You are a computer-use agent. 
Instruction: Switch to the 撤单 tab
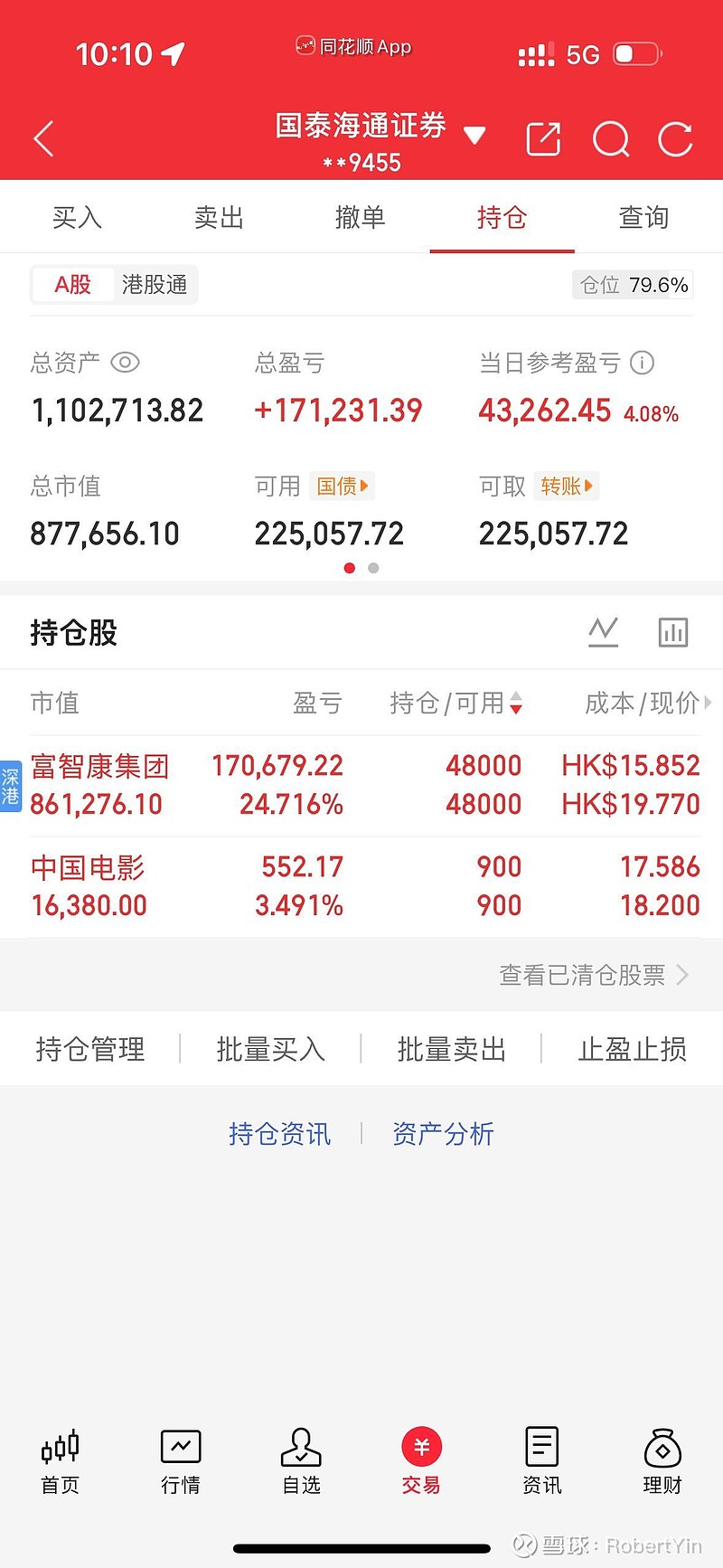click(360, 217)
